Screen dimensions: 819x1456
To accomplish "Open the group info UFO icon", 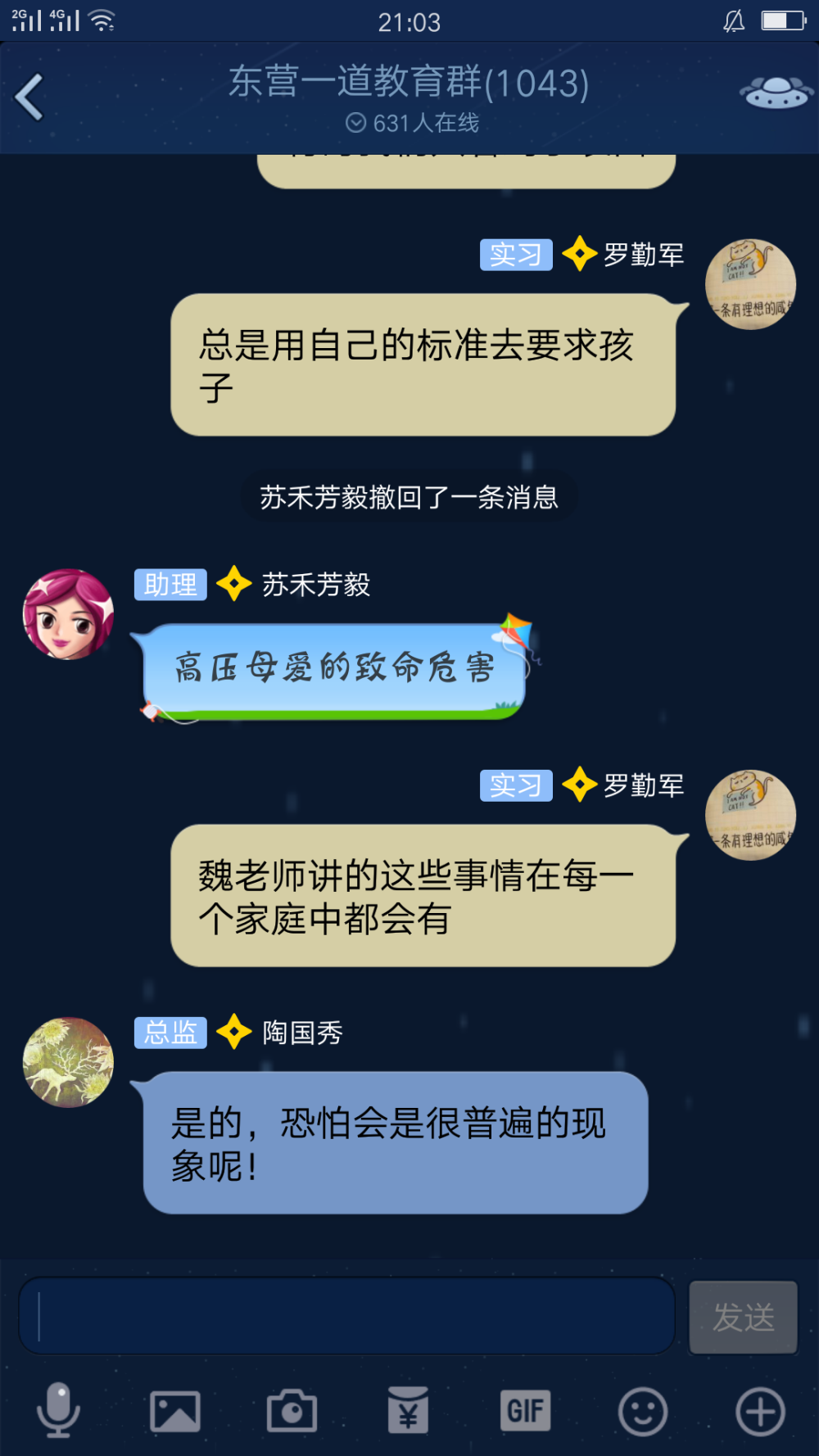I will pos(775,92).
